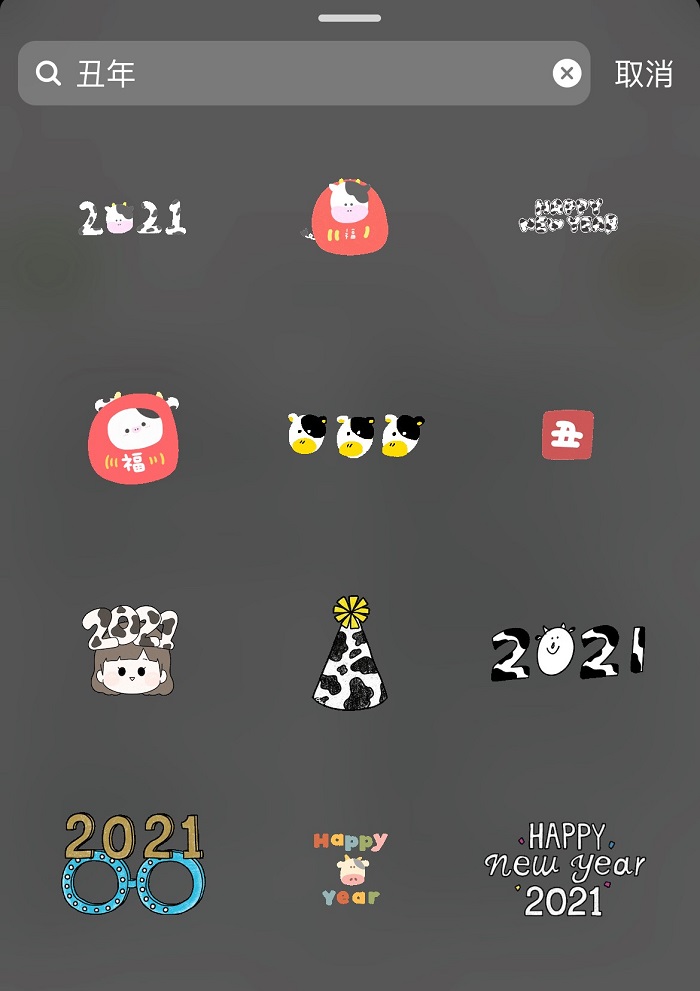Tap 取消 to cancel the search
Viewport: 700px width, 991px height.
pyautogui.click(x=643, y=73)
